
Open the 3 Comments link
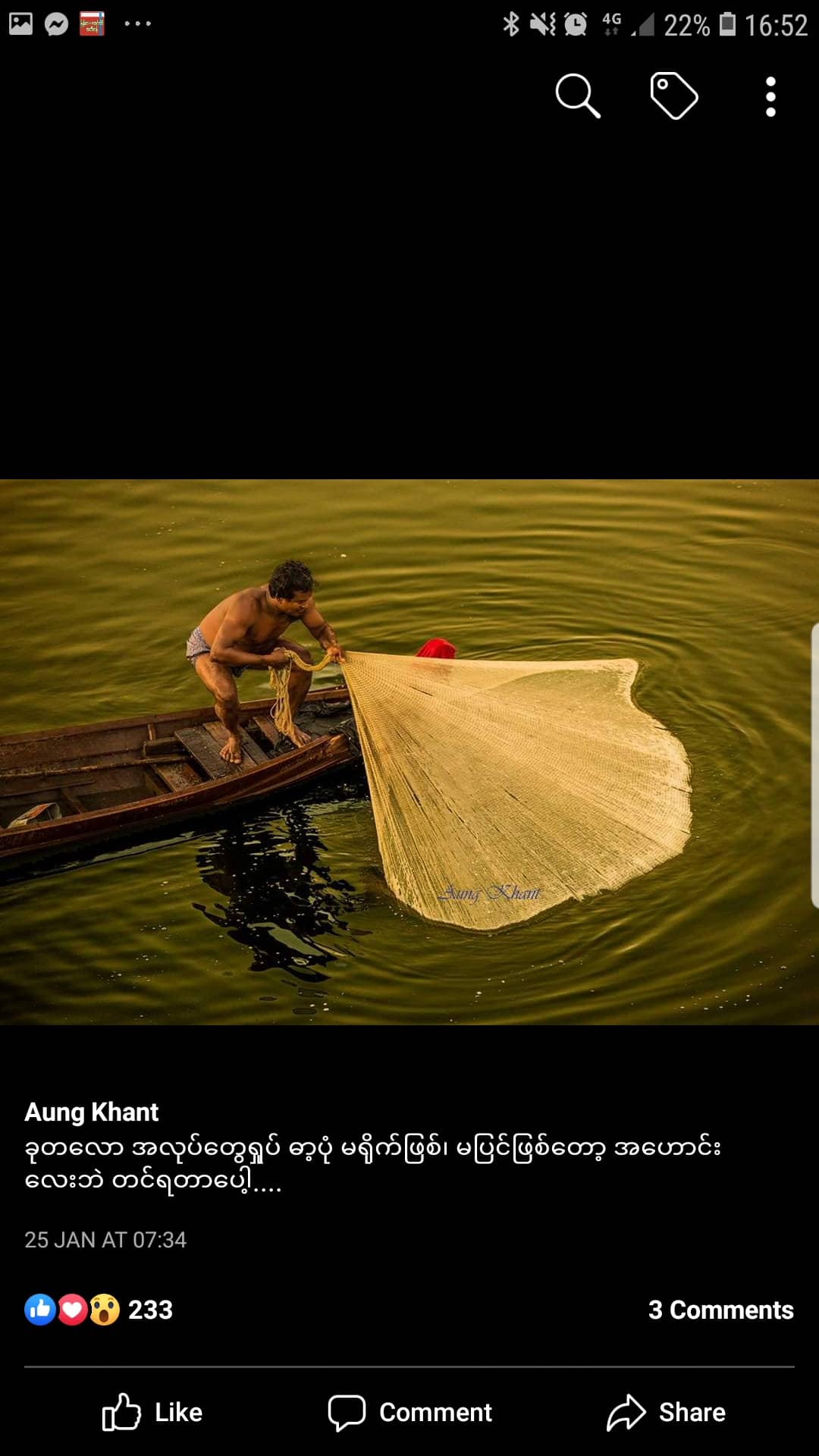720,1310
